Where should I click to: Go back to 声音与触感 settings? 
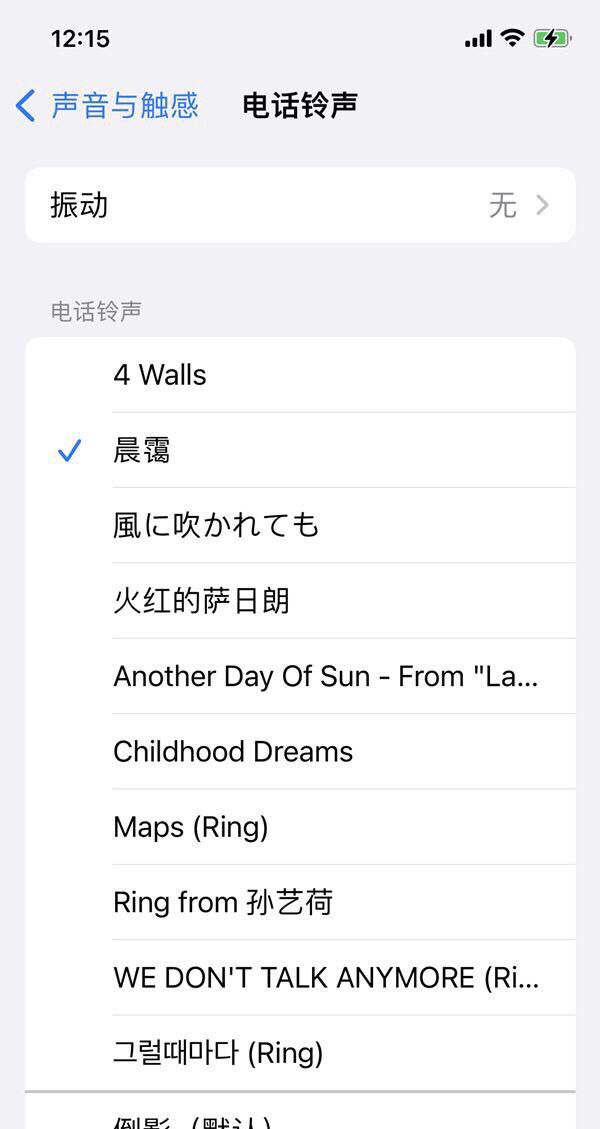coord(108,105)
